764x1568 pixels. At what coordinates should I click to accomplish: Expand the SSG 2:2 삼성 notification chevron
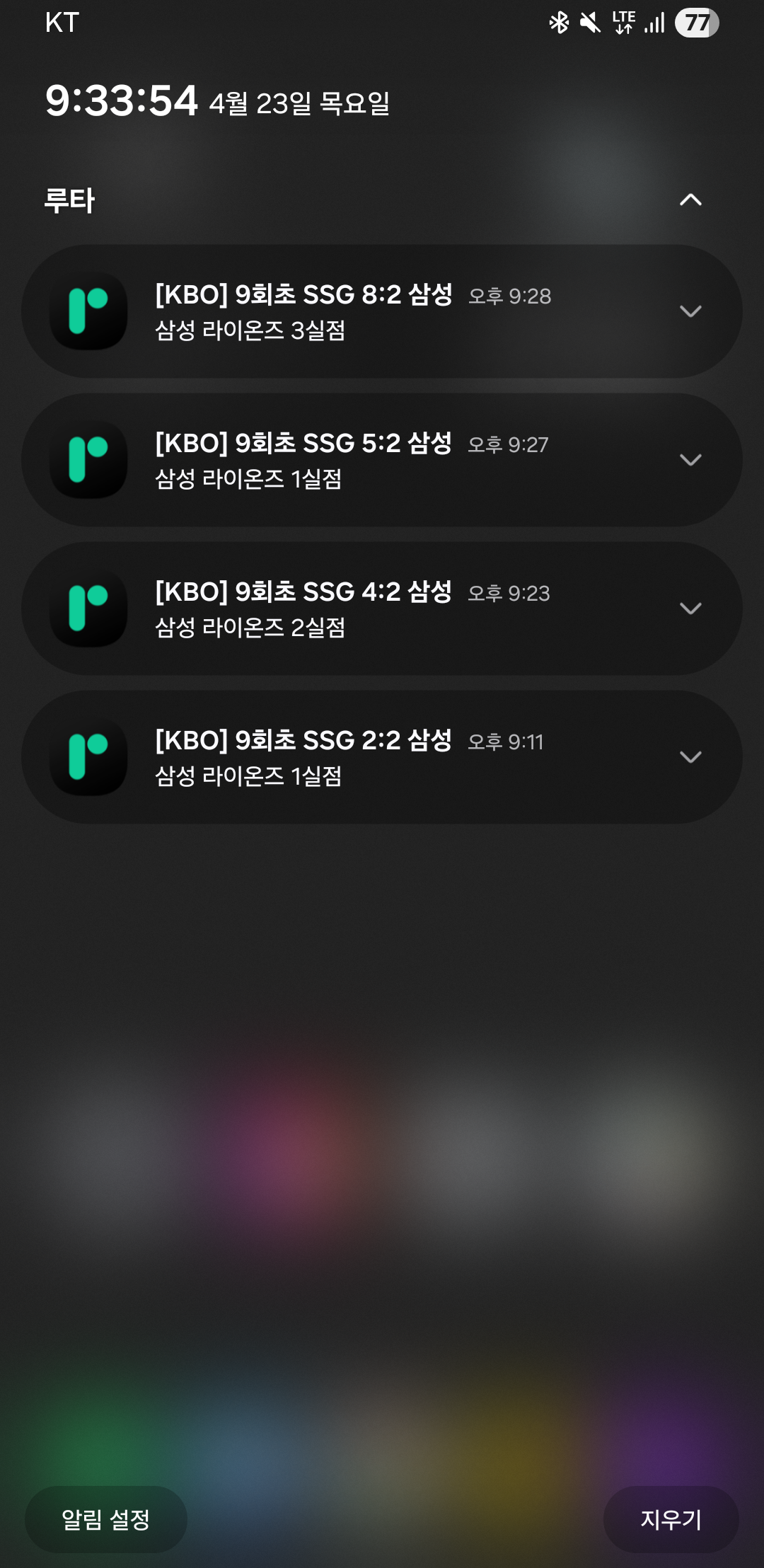[690, 757]
